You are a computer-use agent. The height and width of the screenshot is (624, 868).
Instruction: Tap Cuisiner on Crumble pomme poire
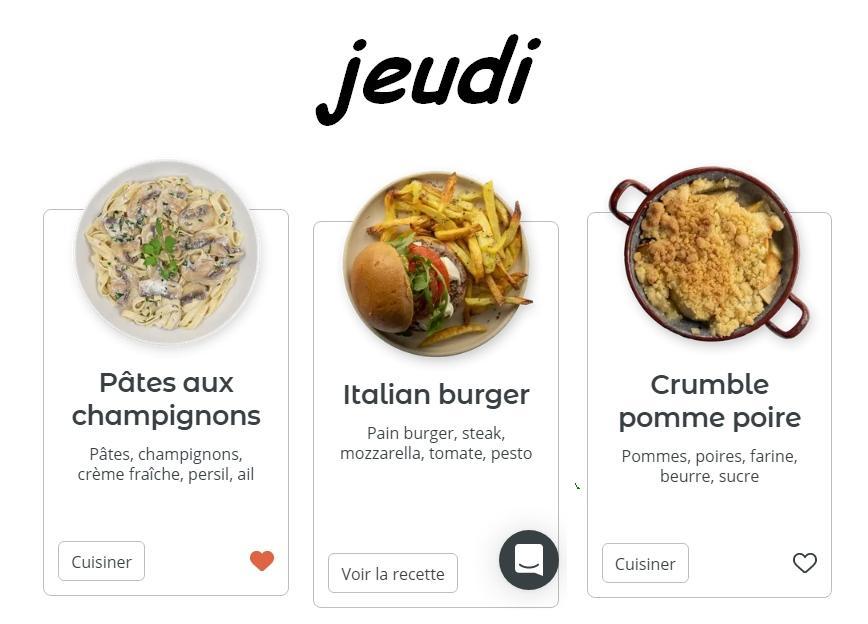pos(645,564)
